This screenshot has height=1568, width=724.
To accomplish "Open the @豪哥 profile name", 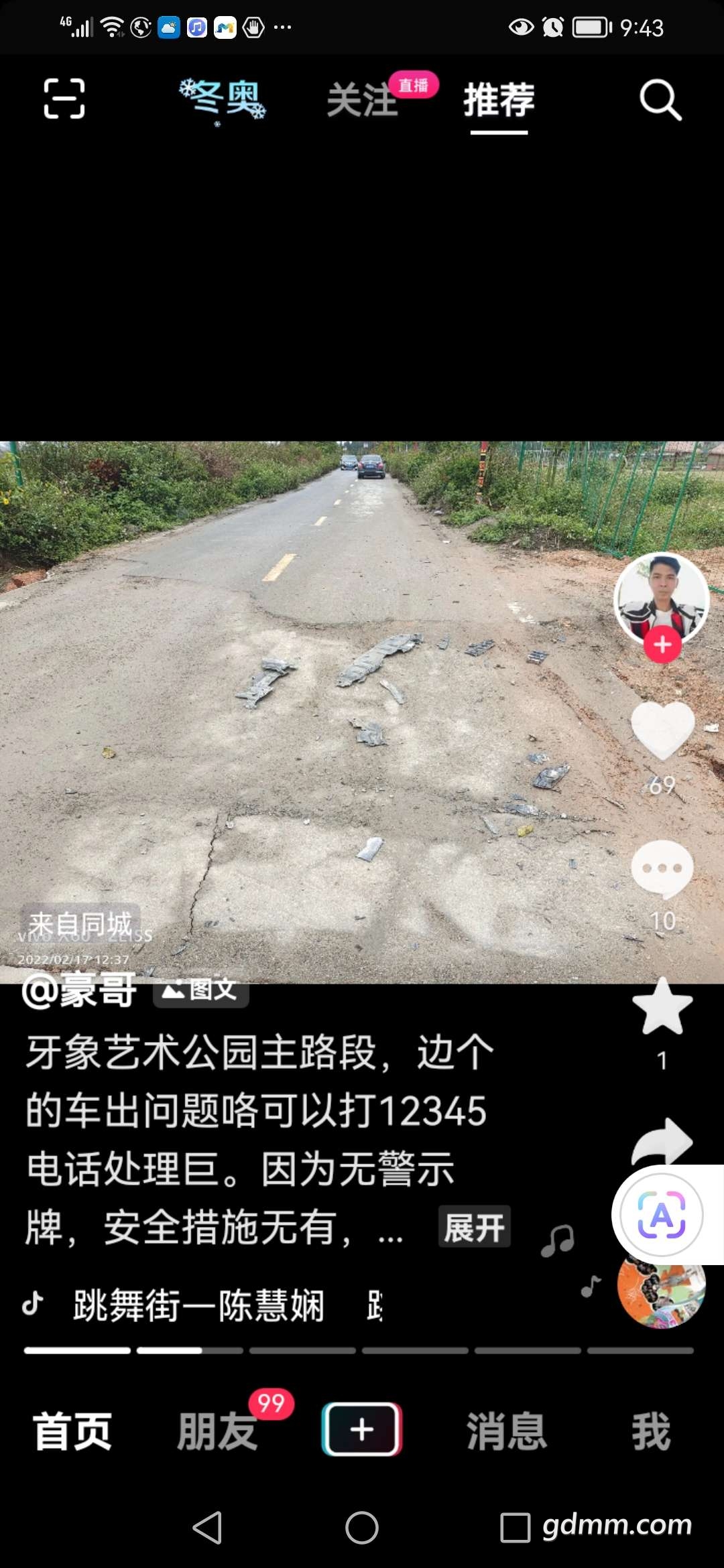I will tap(79, 990).
